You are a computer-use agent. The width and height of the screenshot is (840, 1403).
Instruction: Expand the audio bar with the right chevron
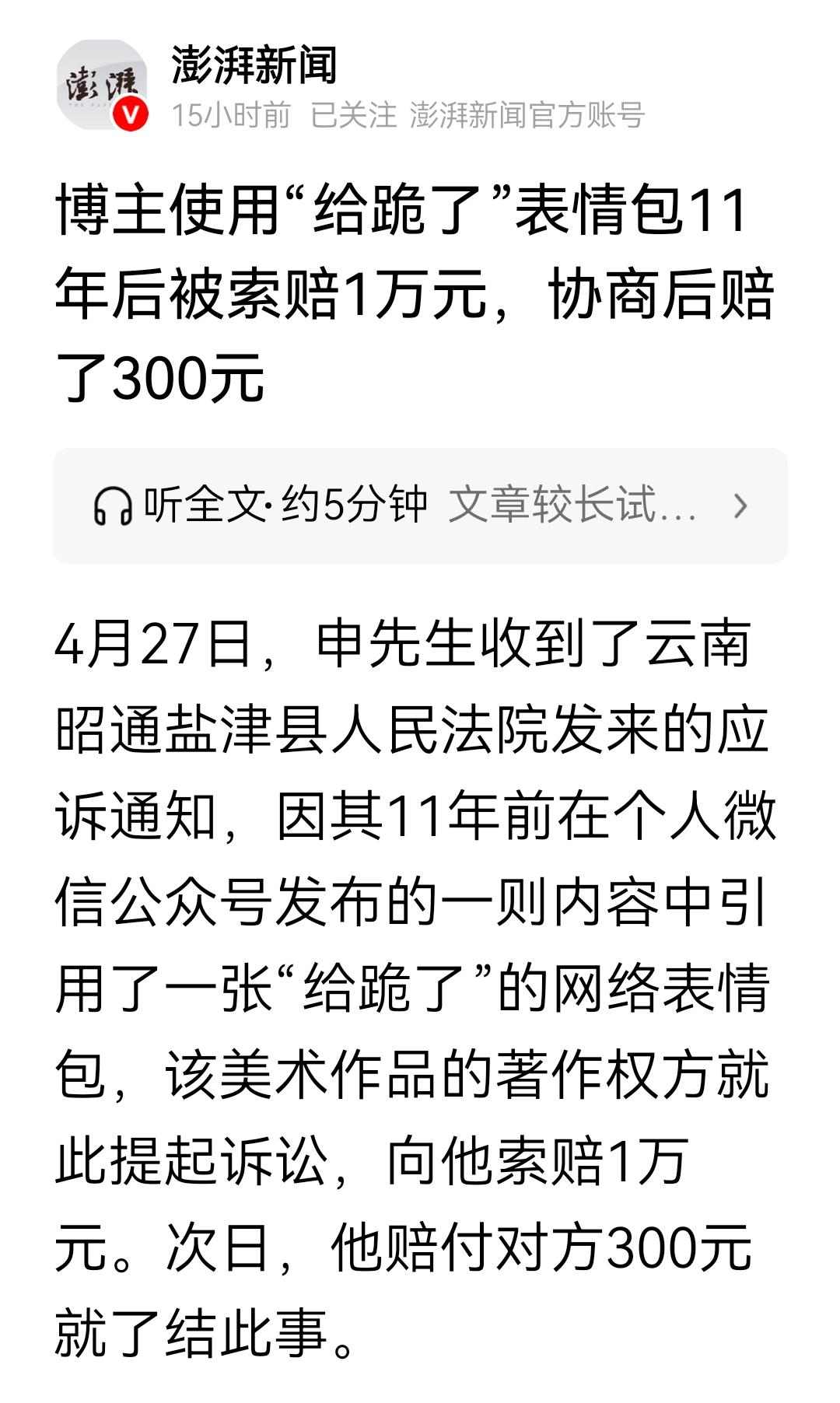click(x=741, y=504)
